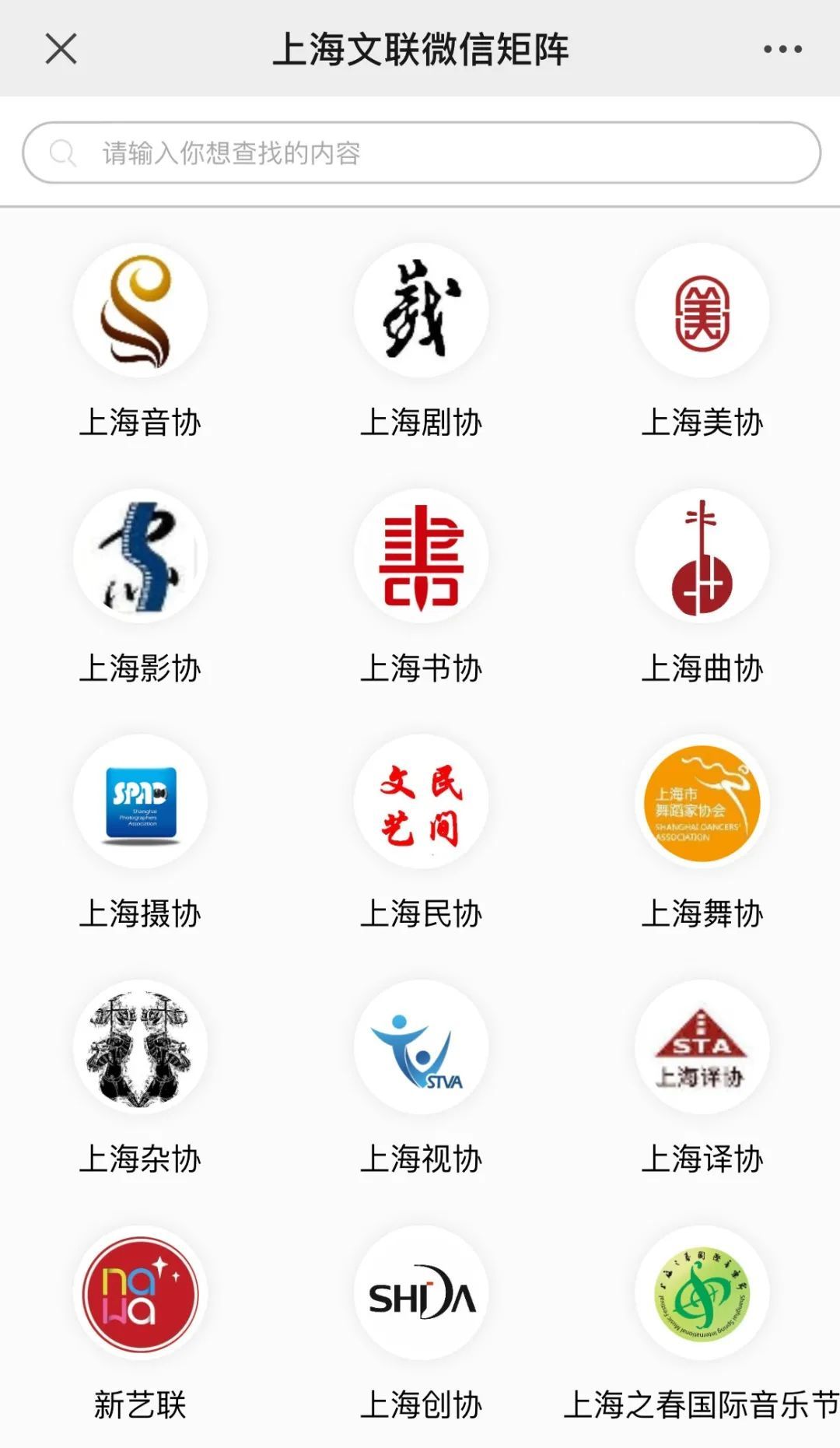Open the three-dot more options menu
840x1448 pixels.
pyautogui.click(x=782, y=49)
